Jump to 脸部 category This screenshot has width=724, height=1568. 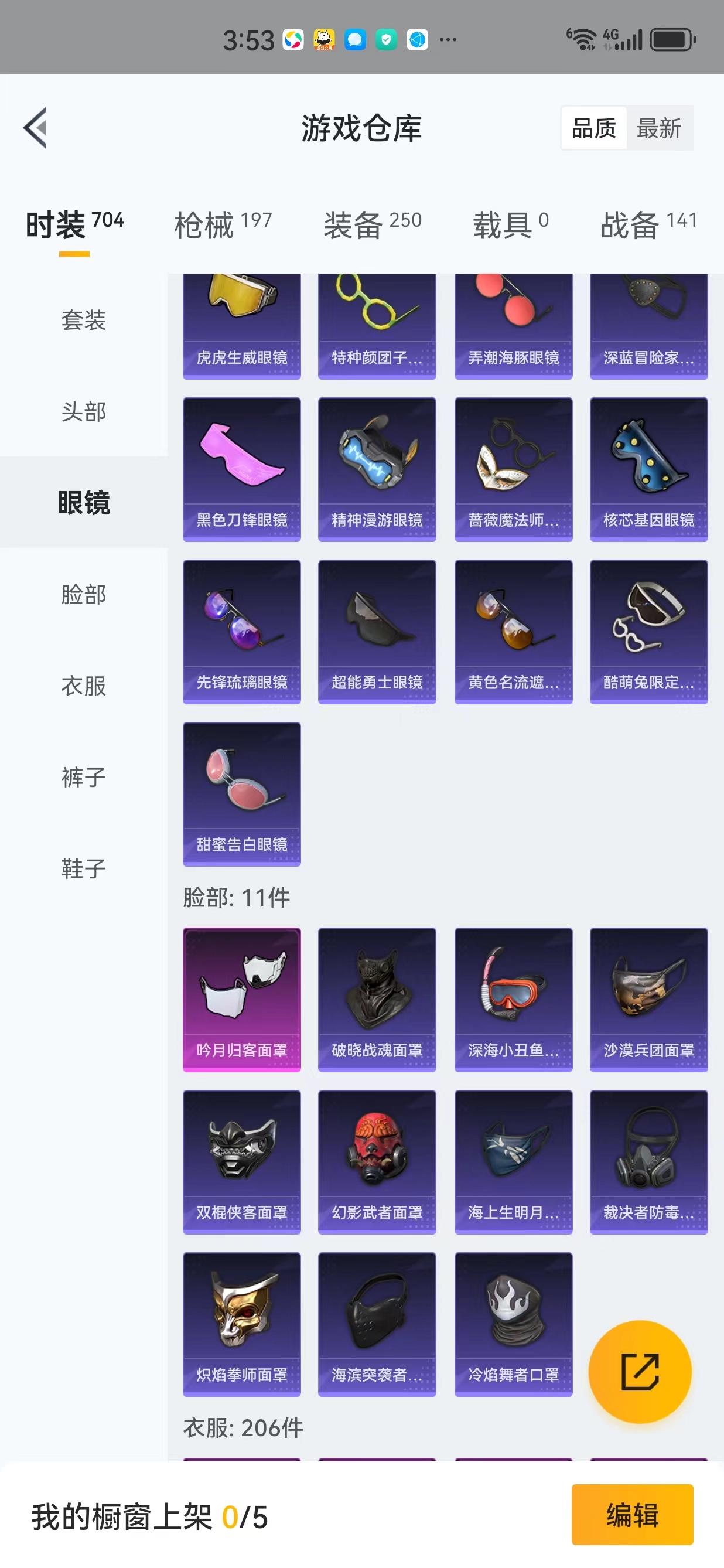click(x=84, y=594)
